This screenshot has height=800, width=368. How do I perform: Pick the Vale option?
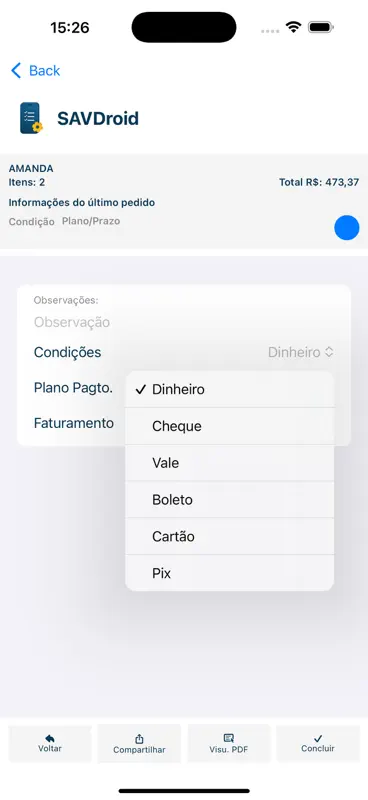click(230, 463)
